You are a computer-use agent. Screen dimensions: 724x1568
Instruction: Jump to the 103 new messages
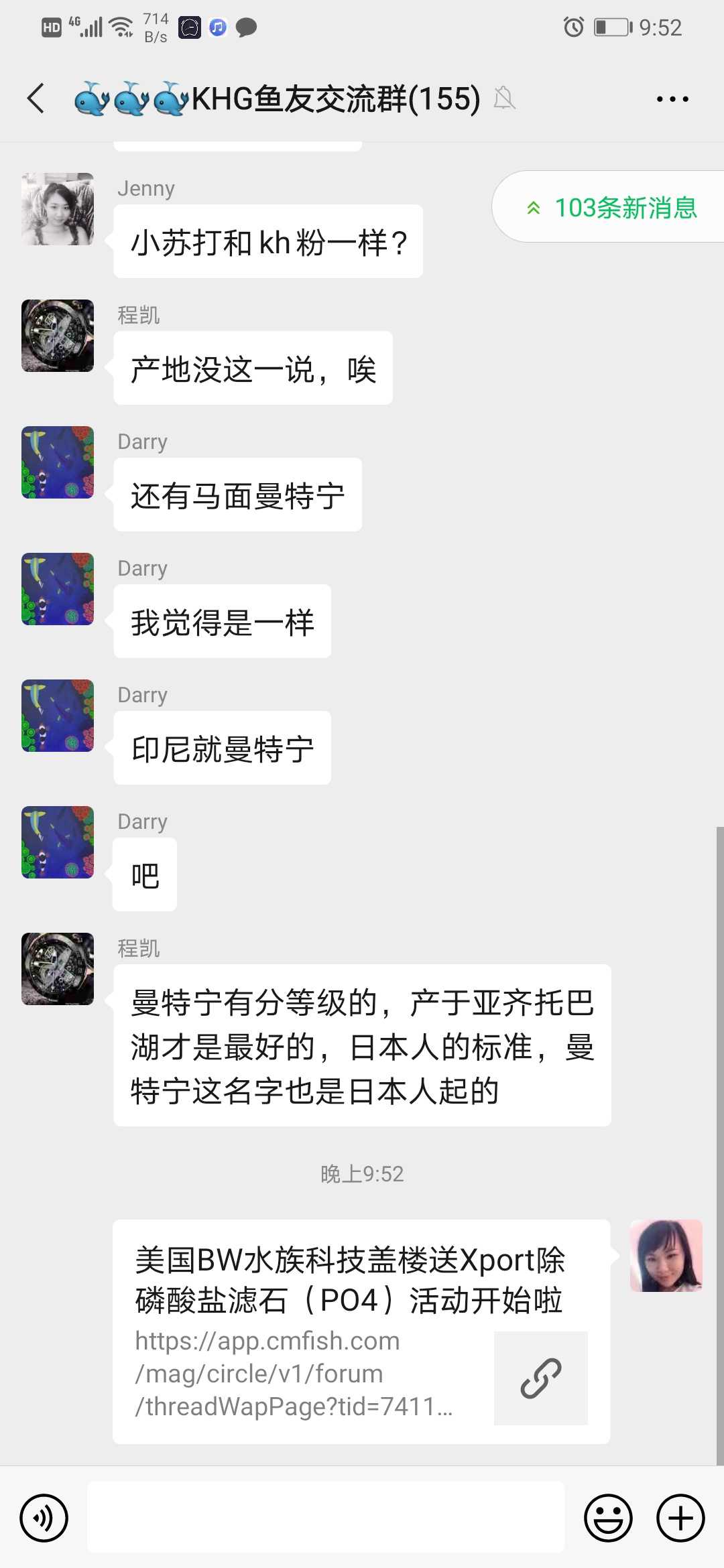click(611, 207)
